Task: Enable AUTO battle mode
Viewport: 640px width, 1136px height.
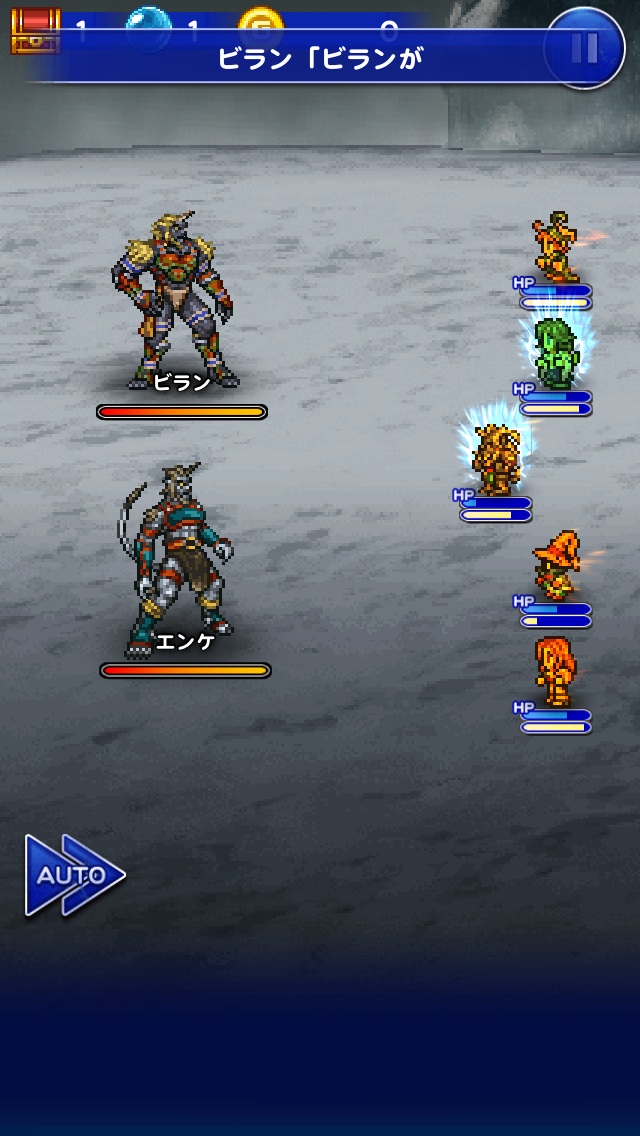Action: click(74, 875)
